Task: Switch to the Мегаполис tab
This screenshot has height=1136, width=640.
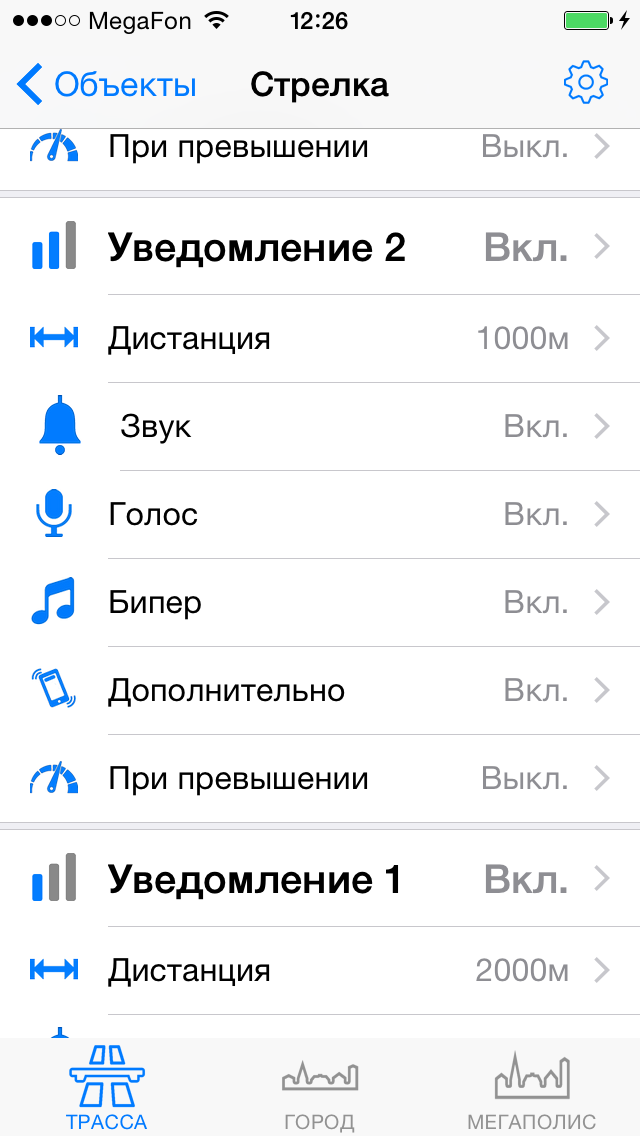Action: tap(532, 1088)
